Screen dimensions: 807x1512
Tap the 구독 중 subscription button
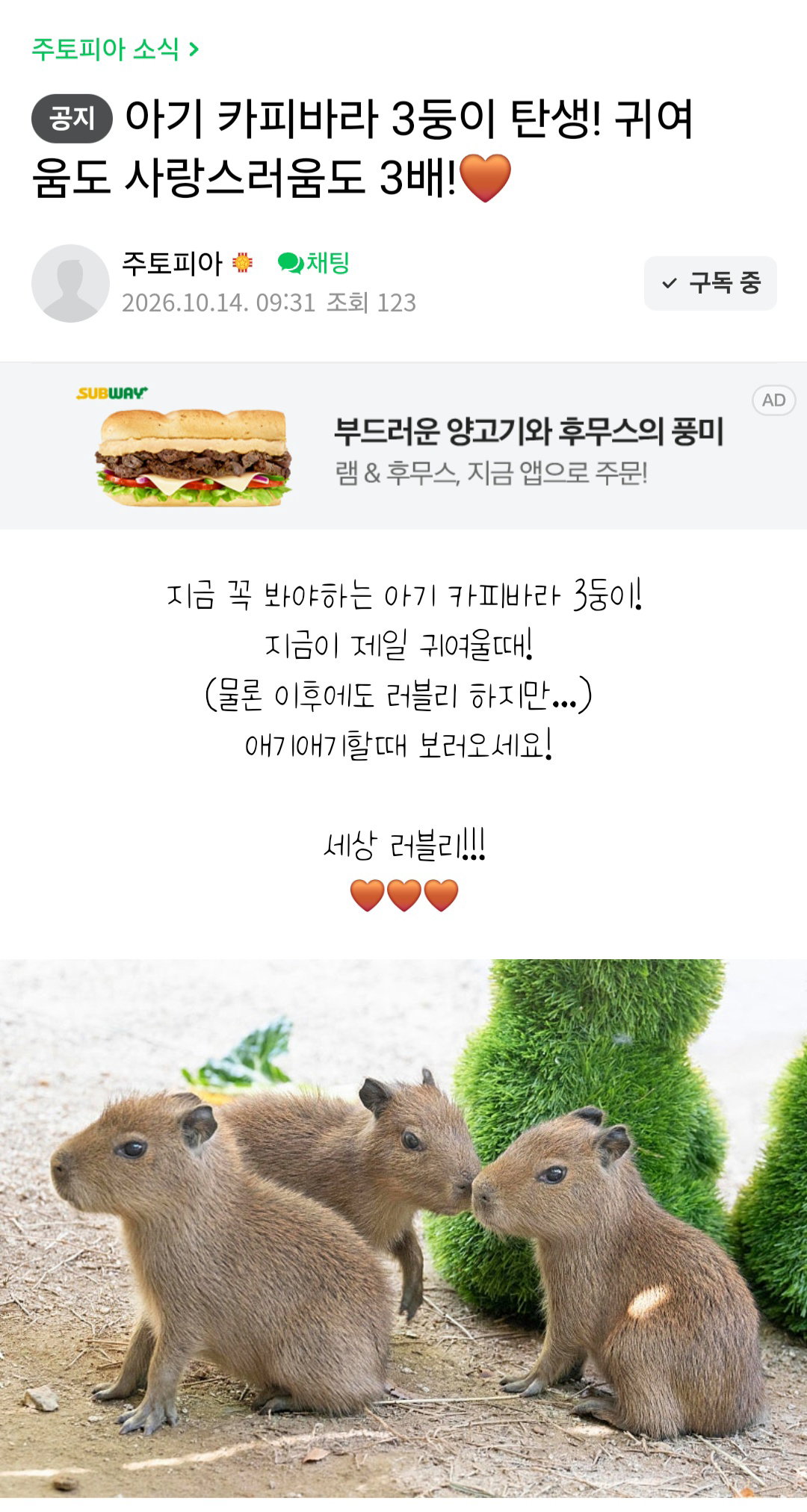click(710, 283)
